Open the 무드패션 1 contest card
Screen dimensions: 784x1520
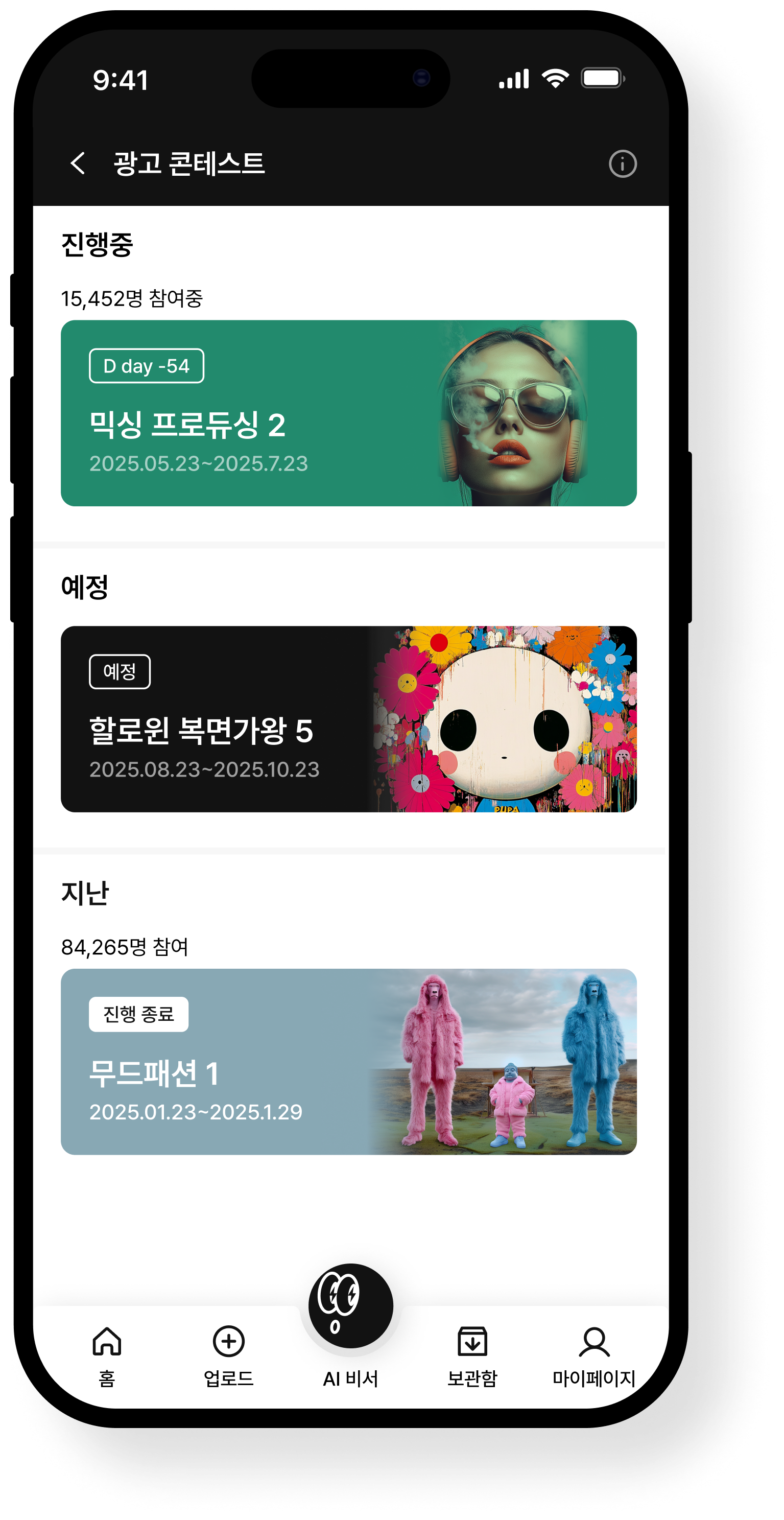click(x=348, y=1062)
